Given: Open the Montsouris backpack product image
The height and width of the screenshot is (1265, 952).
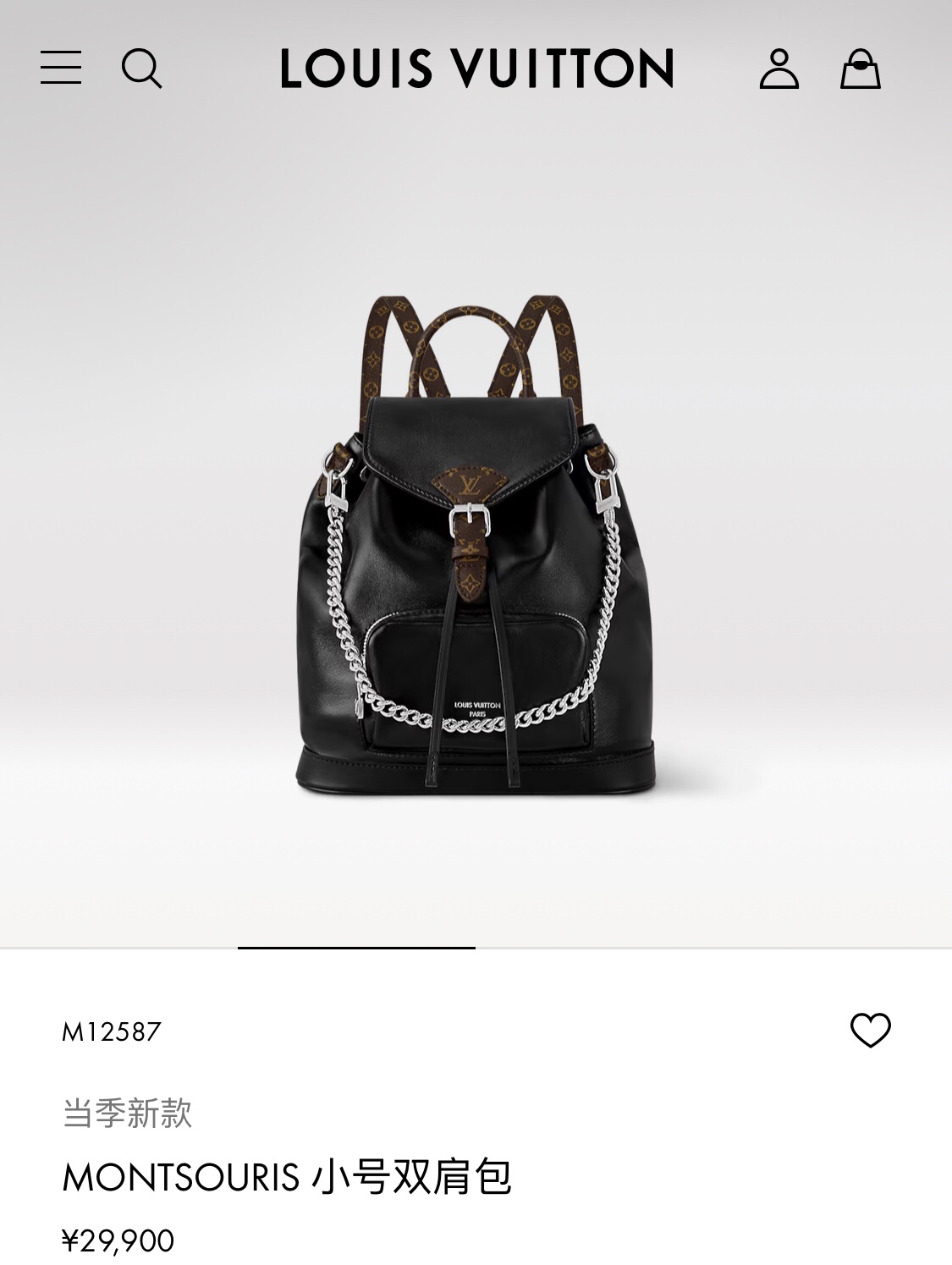Looking at the screenshot, I should tap(476, 546).
